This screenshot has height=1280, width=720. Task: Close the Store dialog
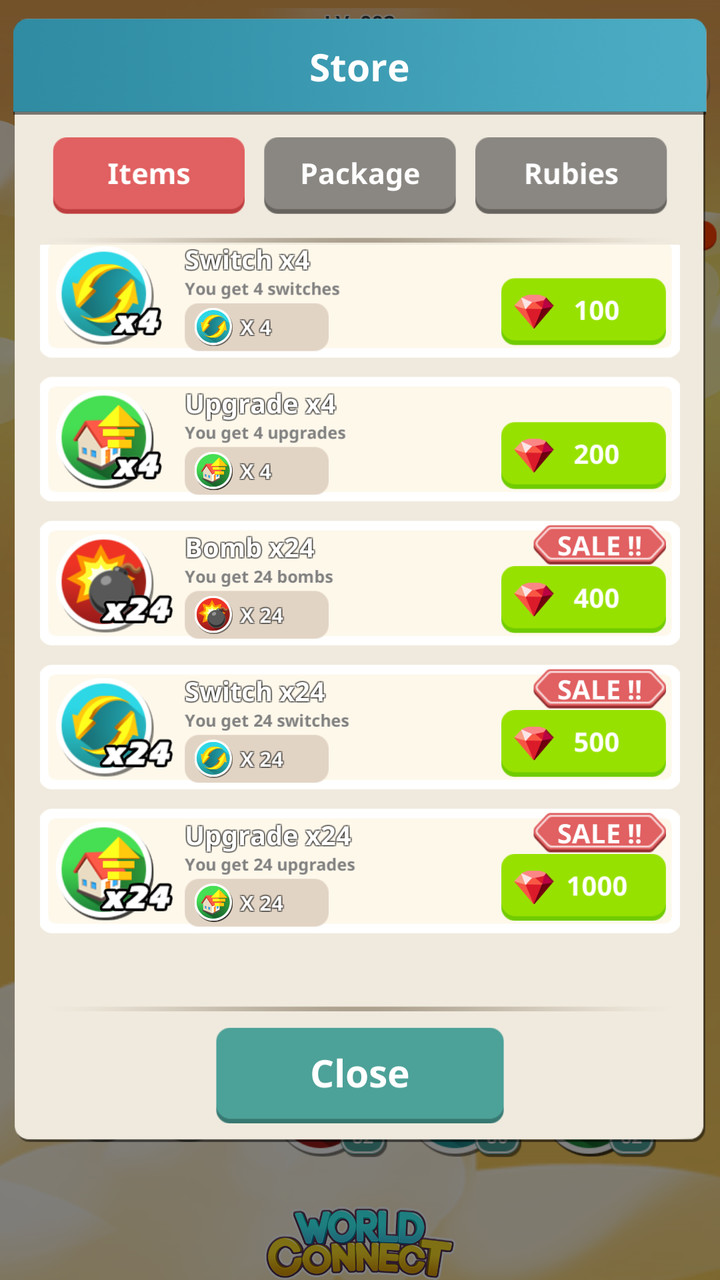point(360,1074)
